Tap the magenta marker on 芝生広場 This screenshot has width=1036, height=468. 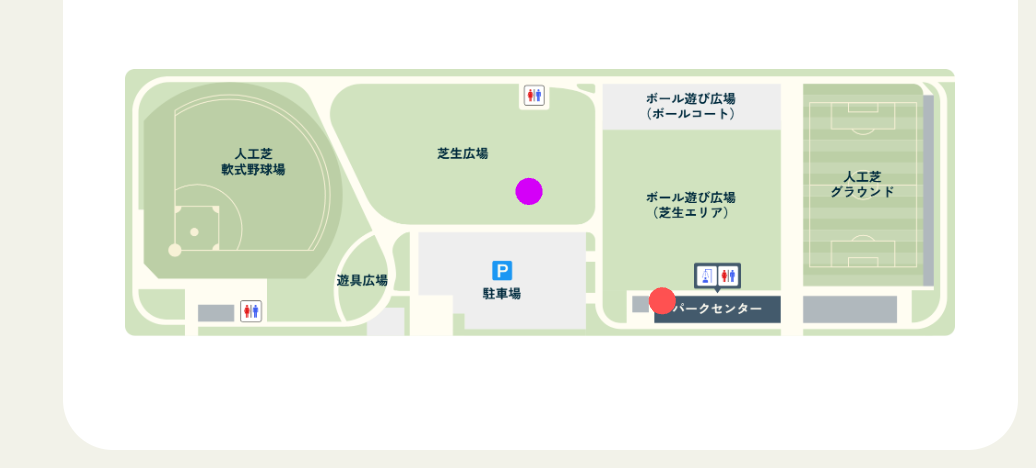[529, 191]
